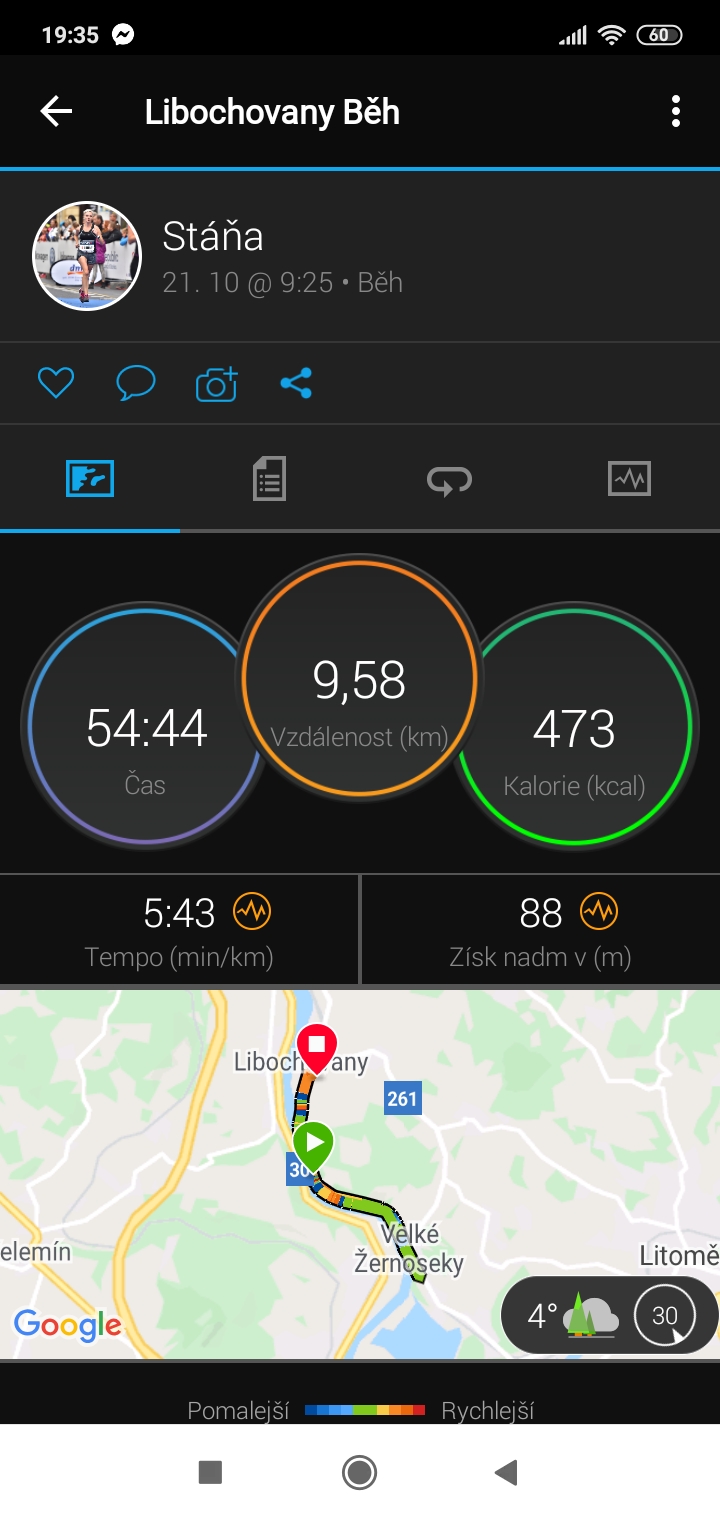
Task: Open the elevation gain chart icon
Action: pos(599,912)
